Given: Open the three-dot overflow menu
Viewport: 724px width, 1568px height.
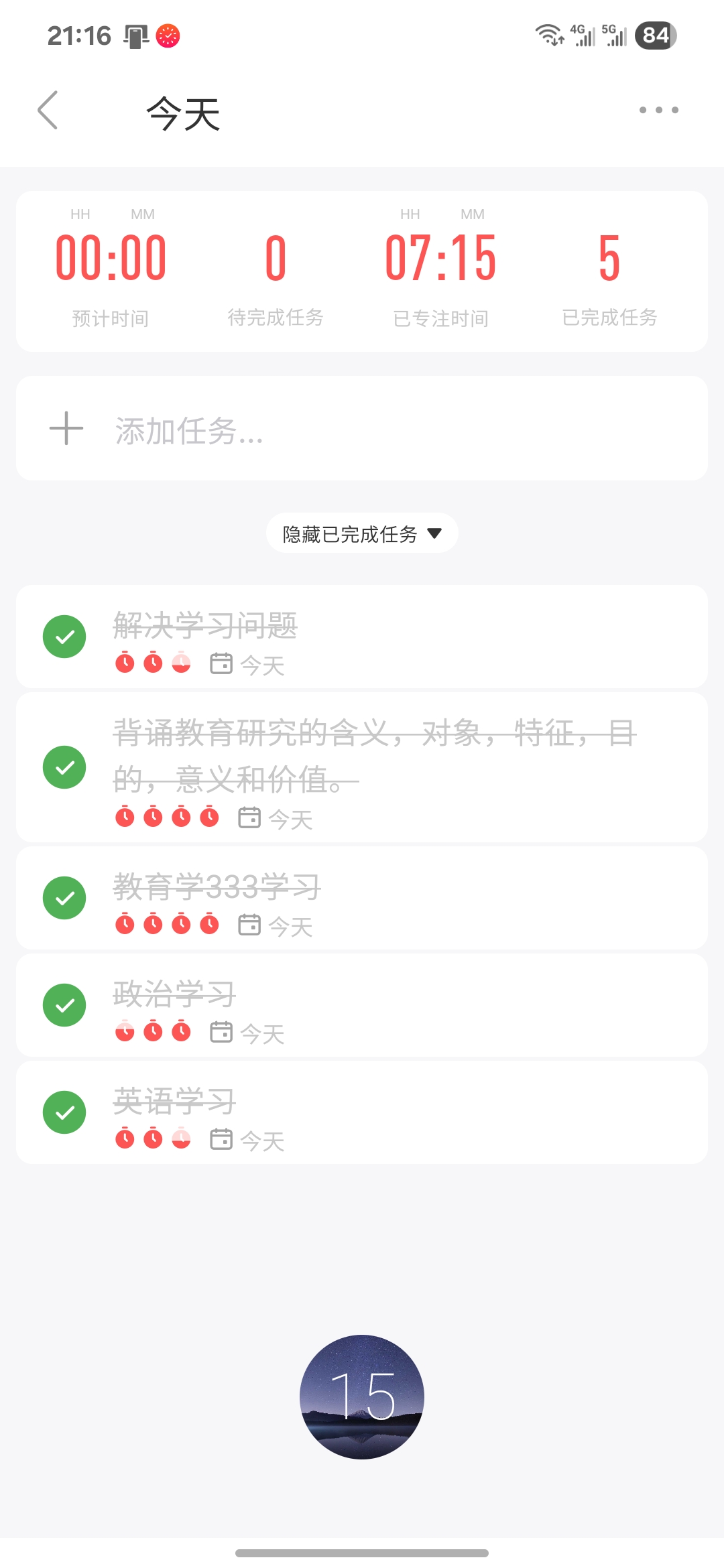Looking at the screenshot, I should tap(658, 111).
